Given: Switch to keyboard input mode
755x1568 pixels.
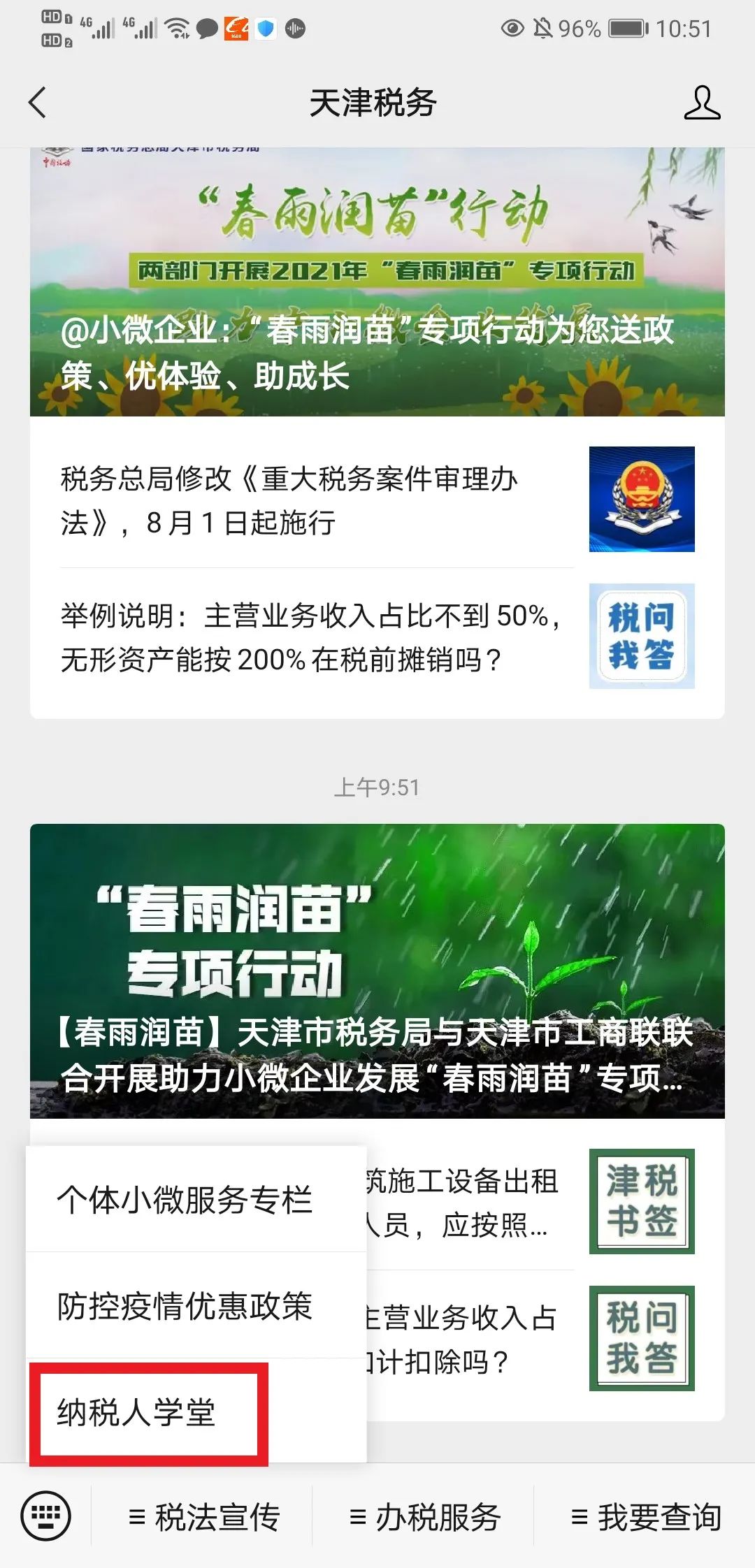Looking at the screenshot, I should (46, 1516).
